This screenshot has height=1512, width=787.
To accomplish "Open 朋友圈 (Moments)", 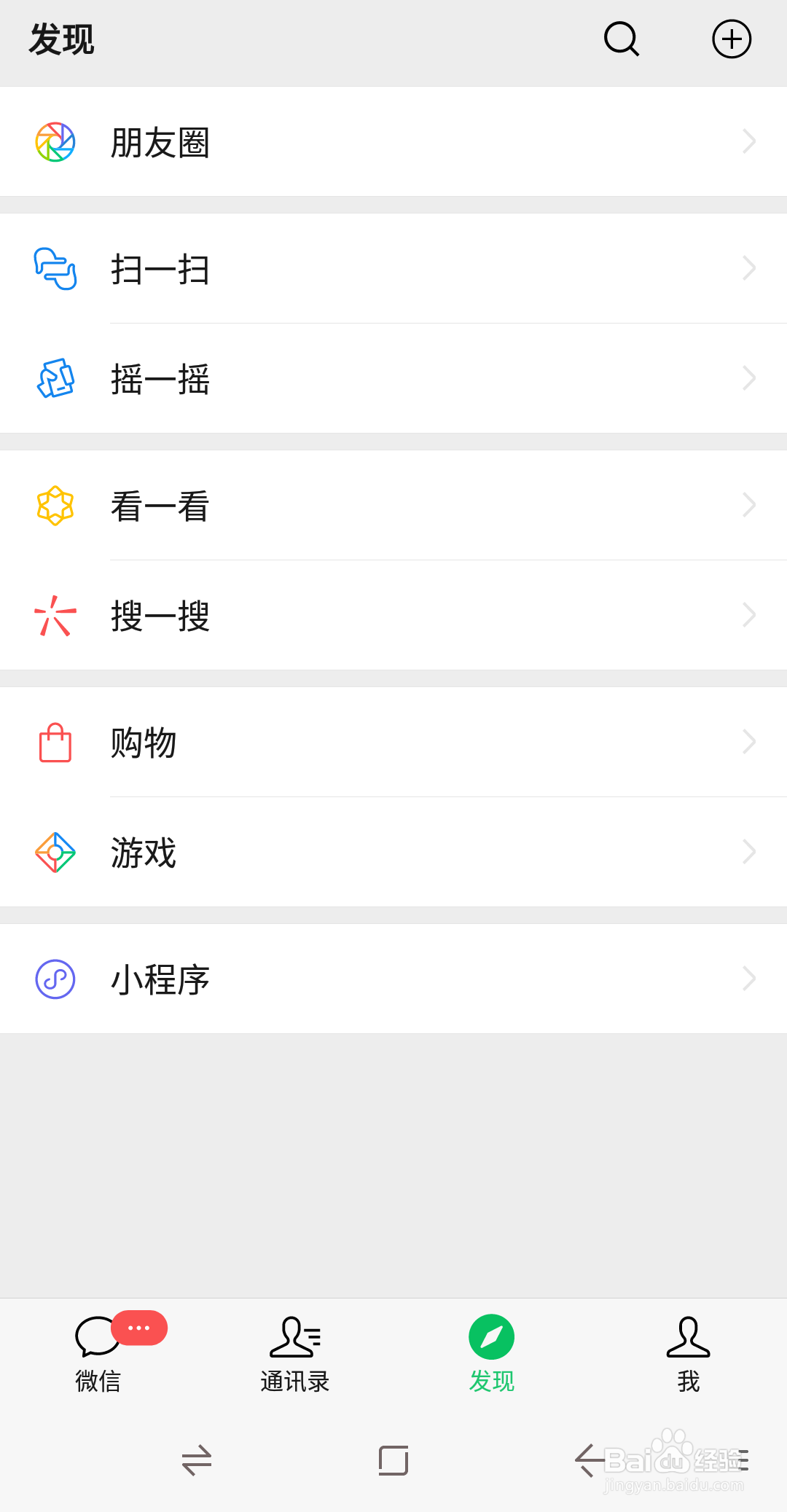I will point(393,142).
